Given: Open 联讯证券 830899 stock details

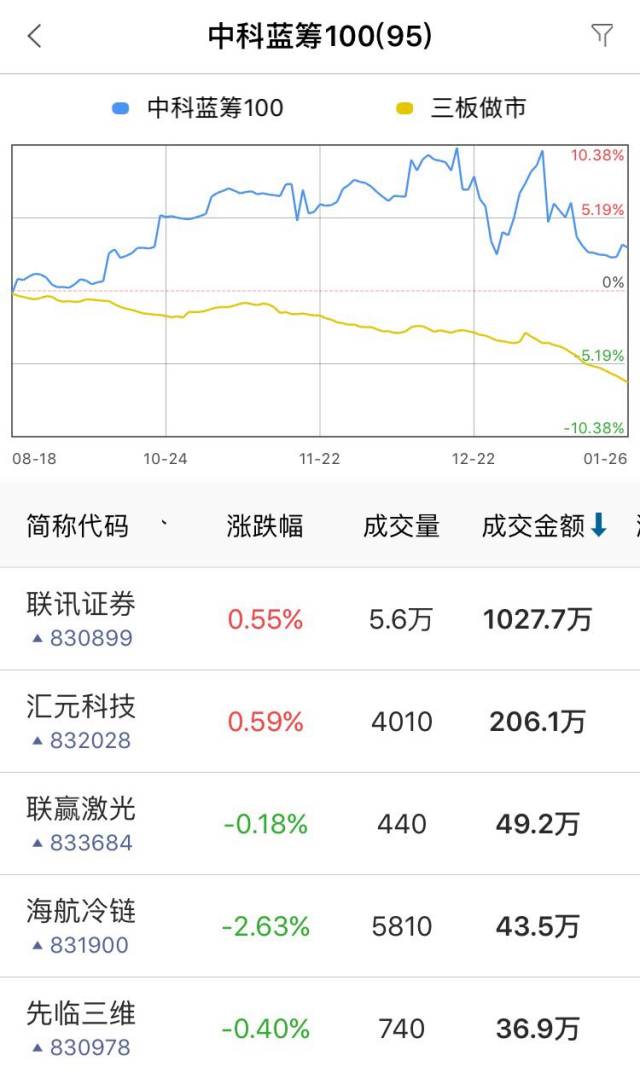Looking at the screenshot, I should (320, 619).
